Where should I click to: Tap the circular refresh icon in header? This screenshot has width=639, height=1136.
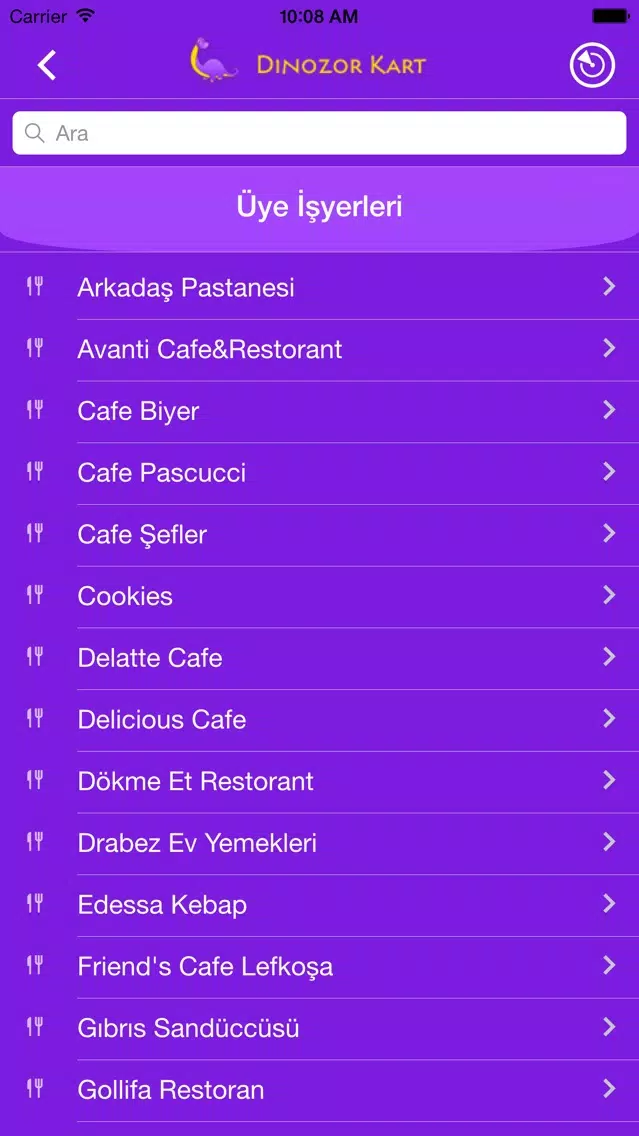pyautogui.click(x=592, y=66)
